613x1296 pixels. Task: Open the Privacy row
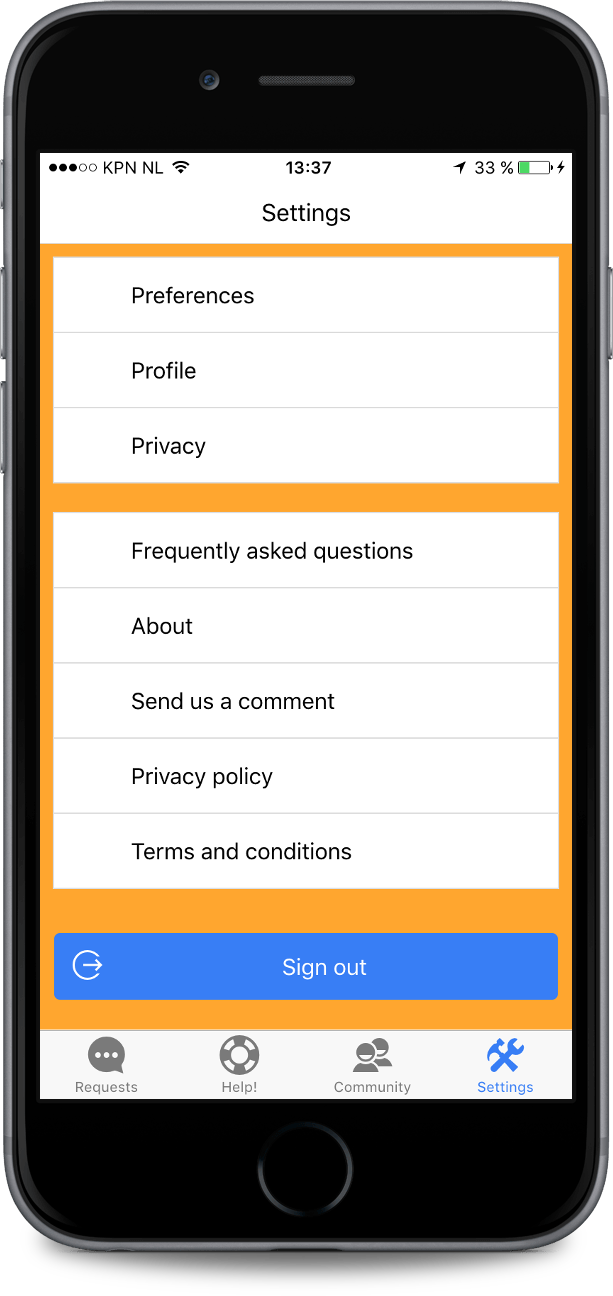click(x=305, y=446)
